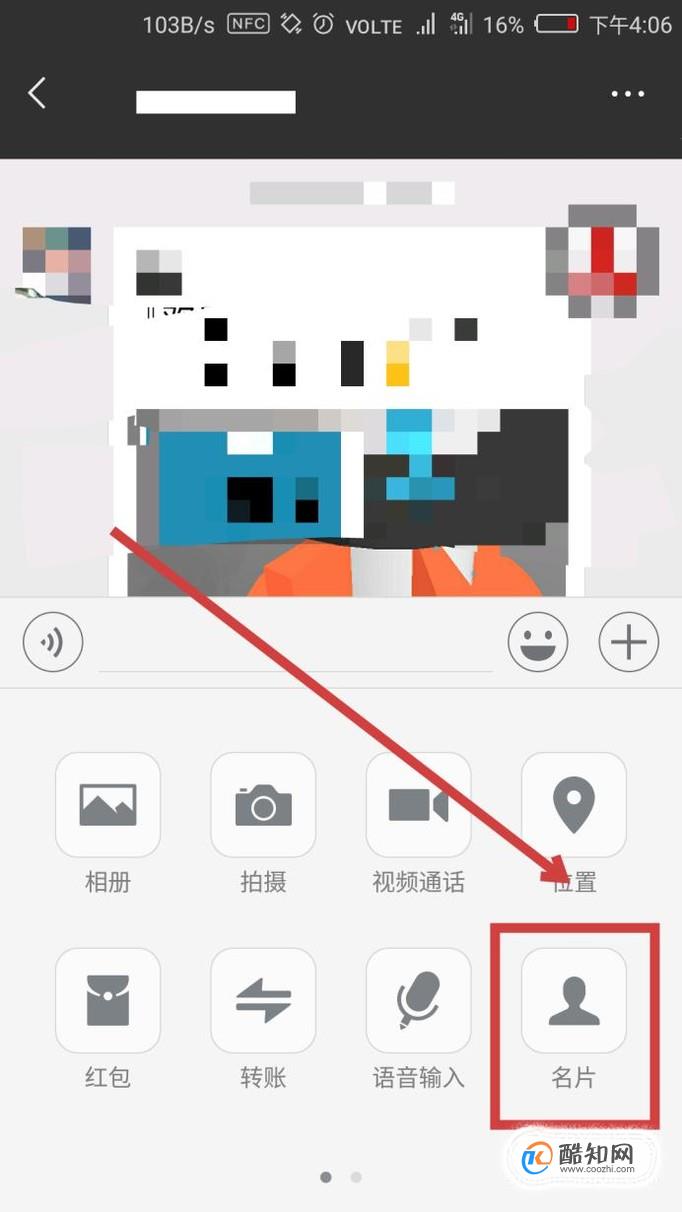Use 语音输入 voice input
This screenshot has height=1212, width=682.
pyautogui.click(x=418, y=1000)
